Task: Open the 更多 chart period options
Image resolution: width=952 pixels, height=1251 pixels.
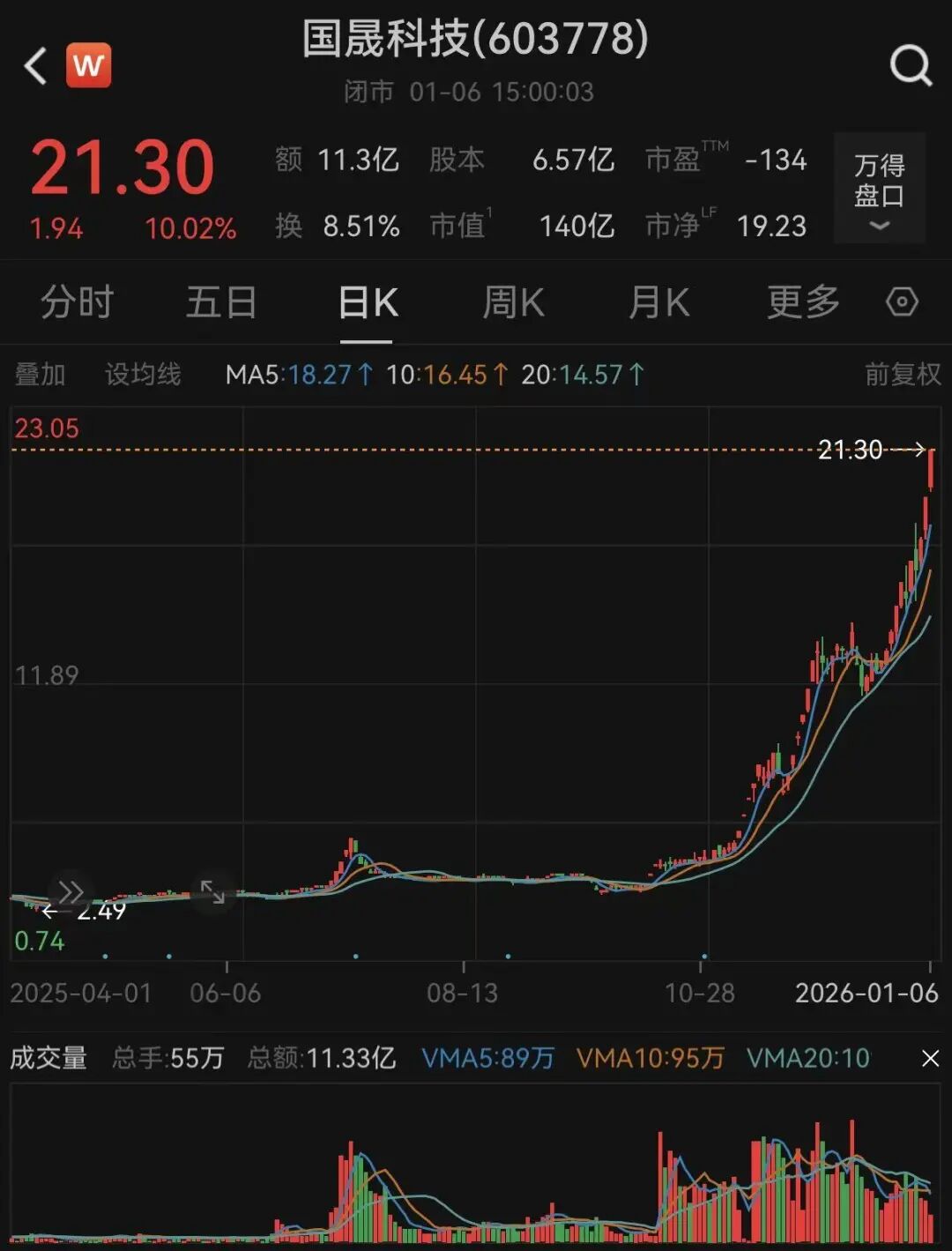Action: click(x=803, y=302)
